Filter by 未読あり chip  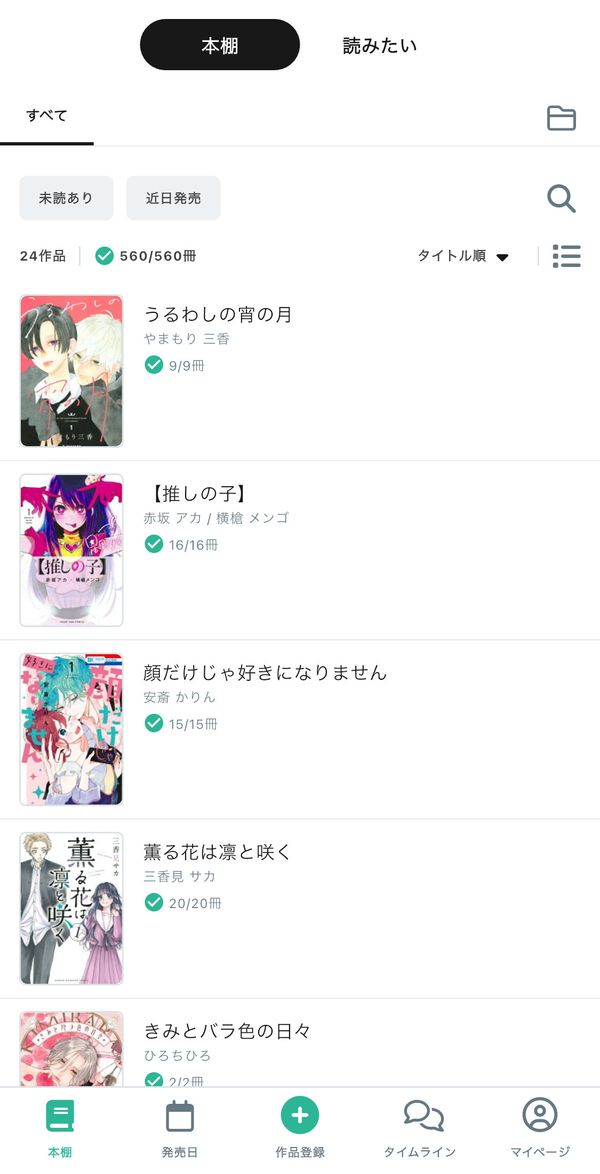pos(66,198)
